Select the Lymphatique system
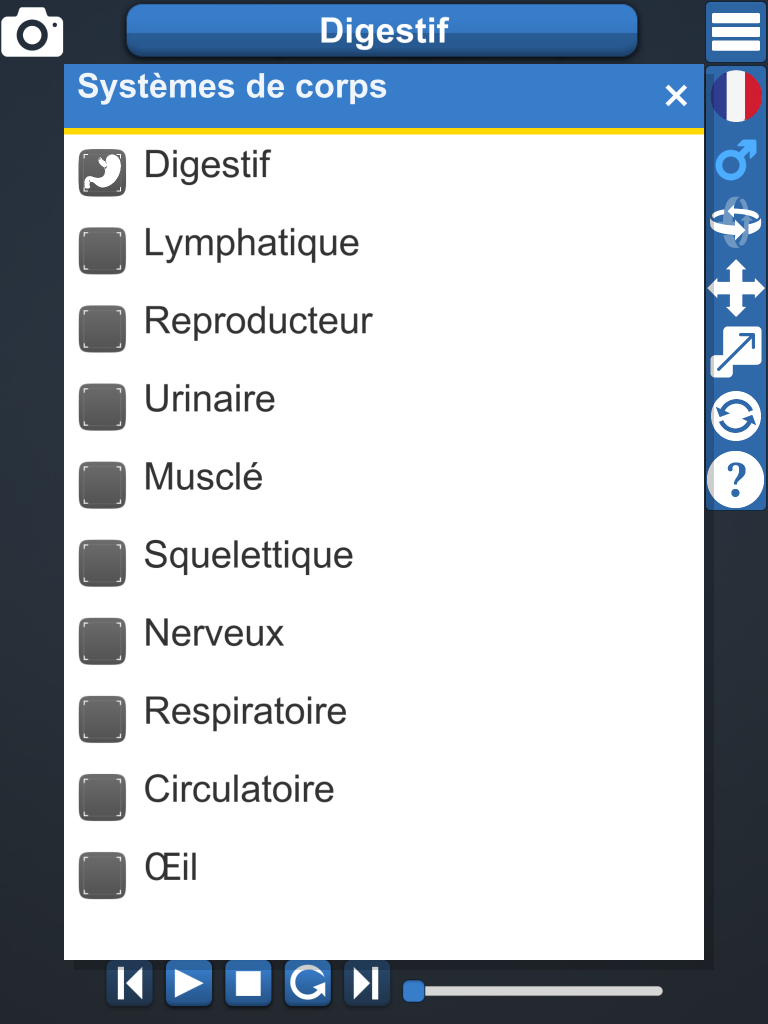Viewport: 768px width, 1024px height. [103, 250]
